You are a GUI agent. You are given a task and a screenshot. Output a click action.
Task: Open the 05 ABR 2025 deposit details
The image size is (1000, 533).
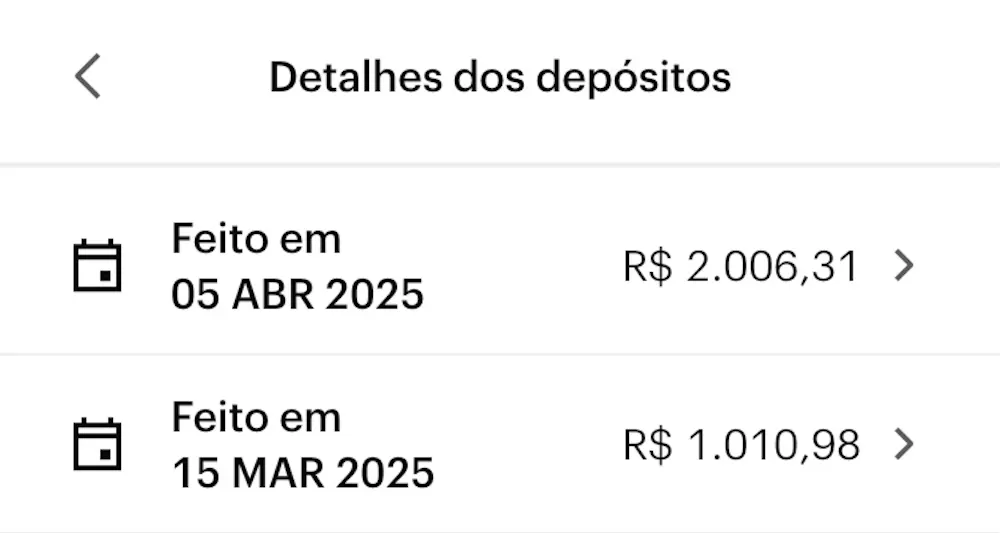pos(500,267)
